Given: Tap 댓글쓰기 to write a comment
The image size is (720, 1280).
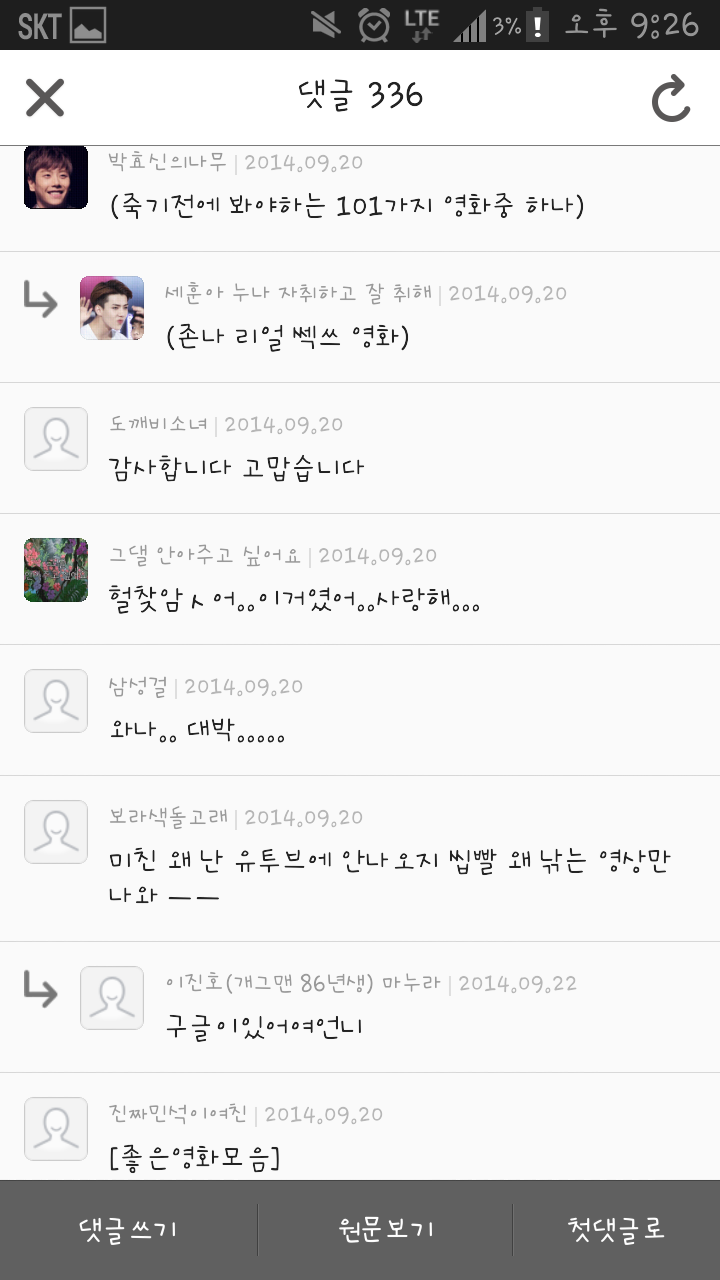Looking at the screenshot, I should click(128, 1229).
